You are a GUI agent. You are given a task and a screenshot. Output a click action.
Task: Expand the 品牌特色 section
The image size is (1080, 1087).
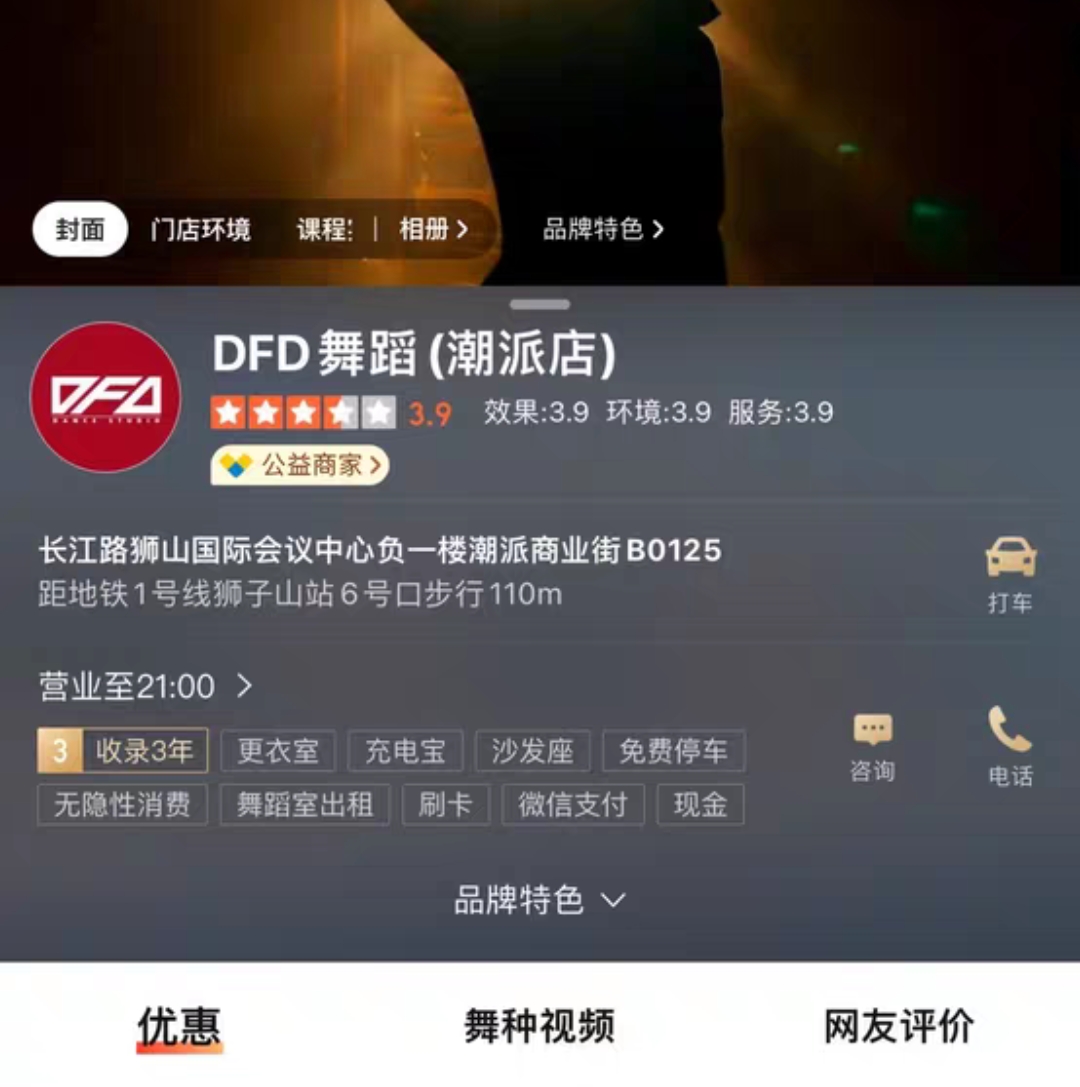click(540, 900)
